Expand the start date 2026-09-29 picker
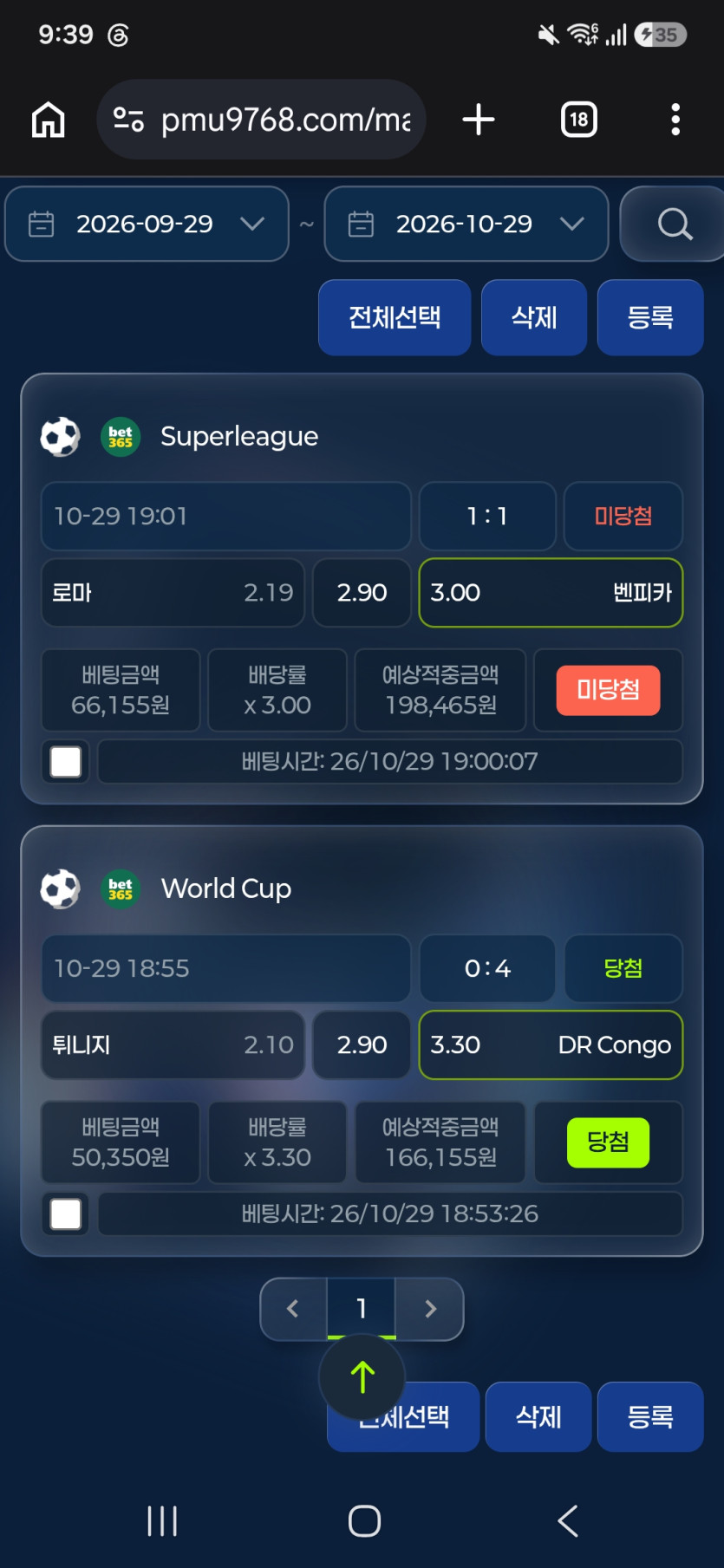 pos(147,224)
